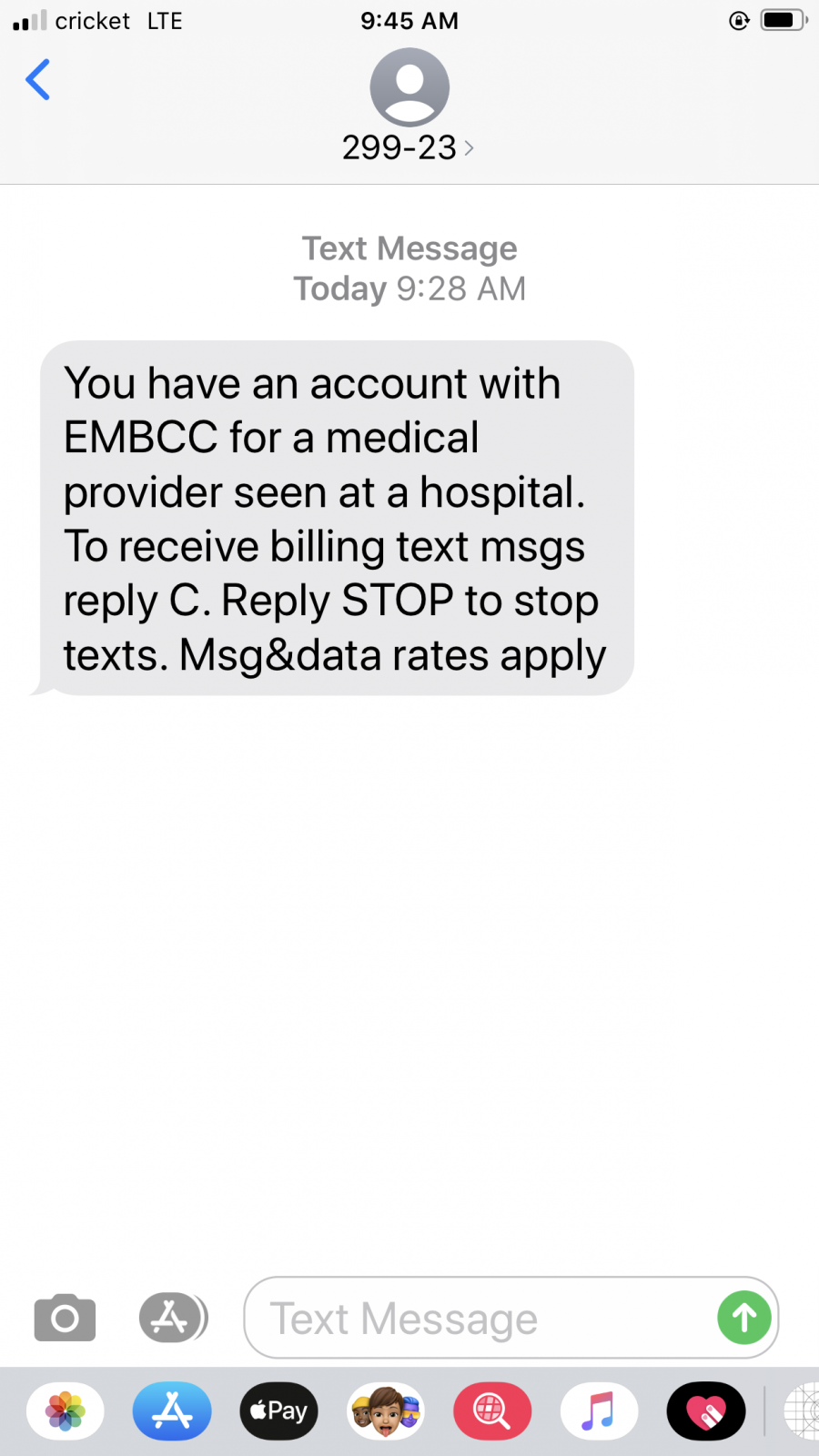
Task: Open the Music app in app strip
Action: coord(599,1411)
